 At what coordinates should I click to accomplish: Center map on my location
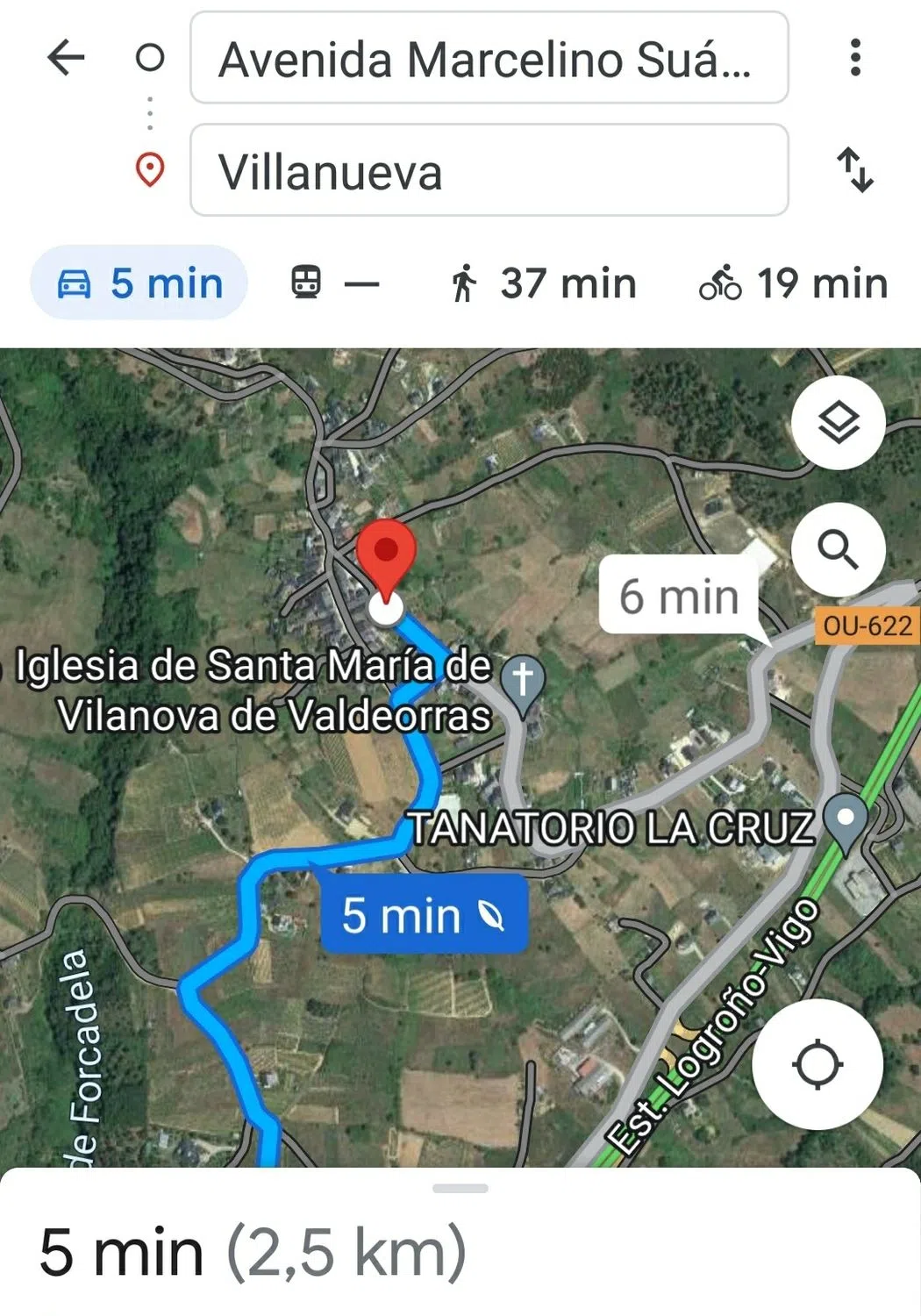(817, 1064)
